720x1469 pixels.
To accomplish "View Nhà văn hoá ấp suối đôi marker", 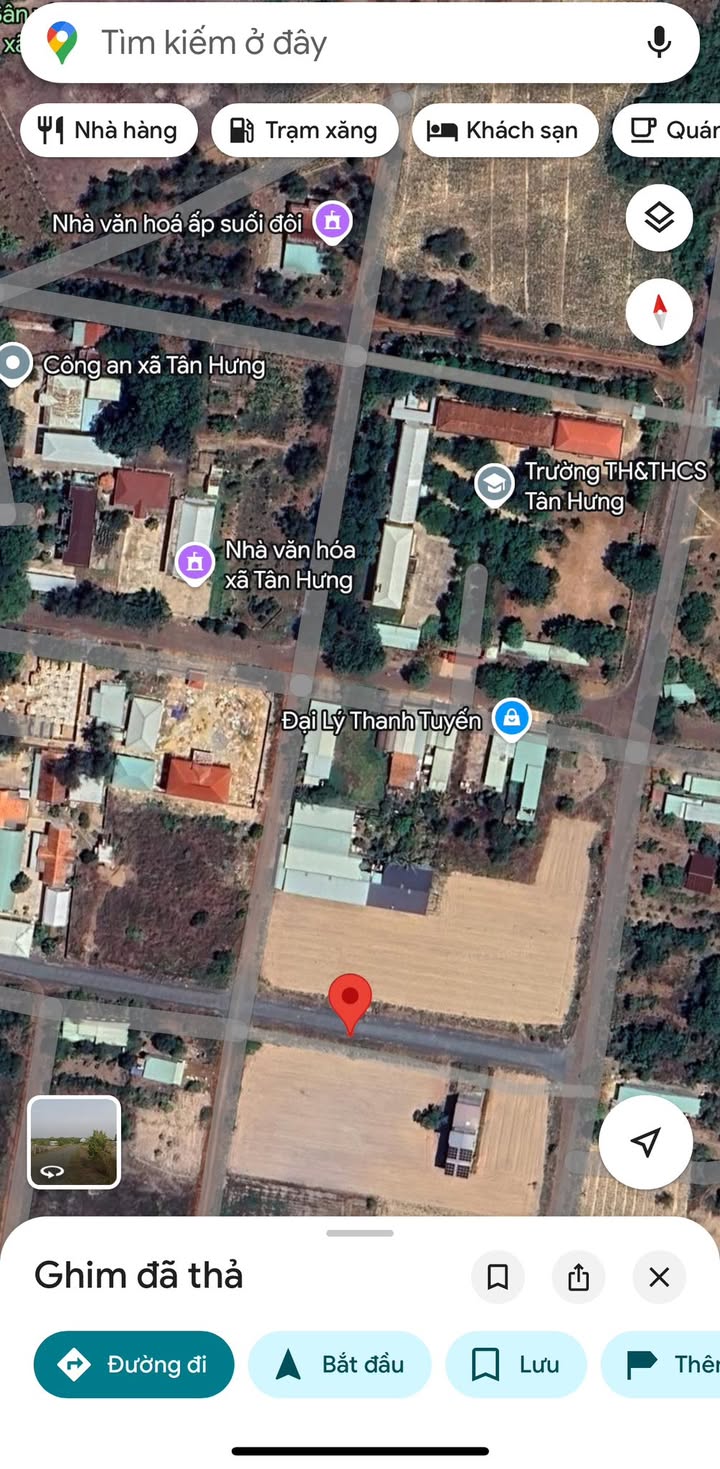I will pyautogui.click(x=333, y=221).
